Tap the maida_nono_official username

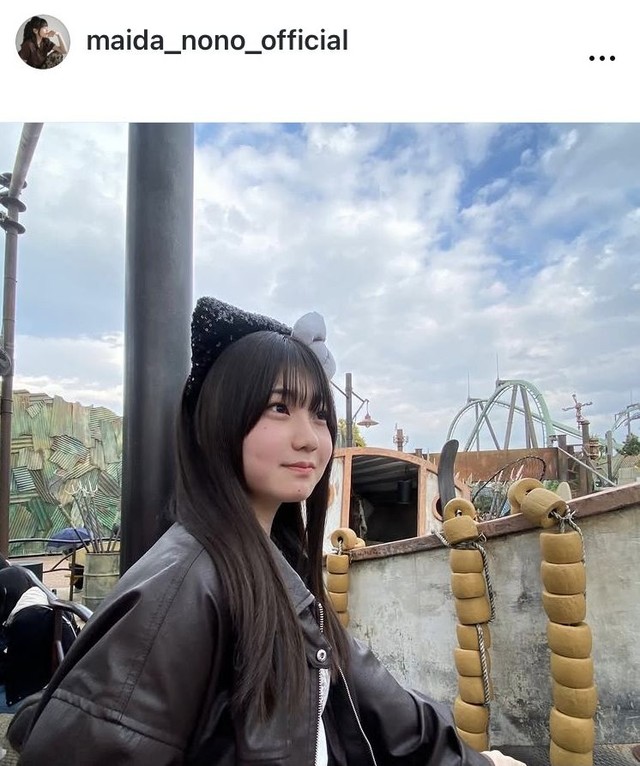pos(217,41)
